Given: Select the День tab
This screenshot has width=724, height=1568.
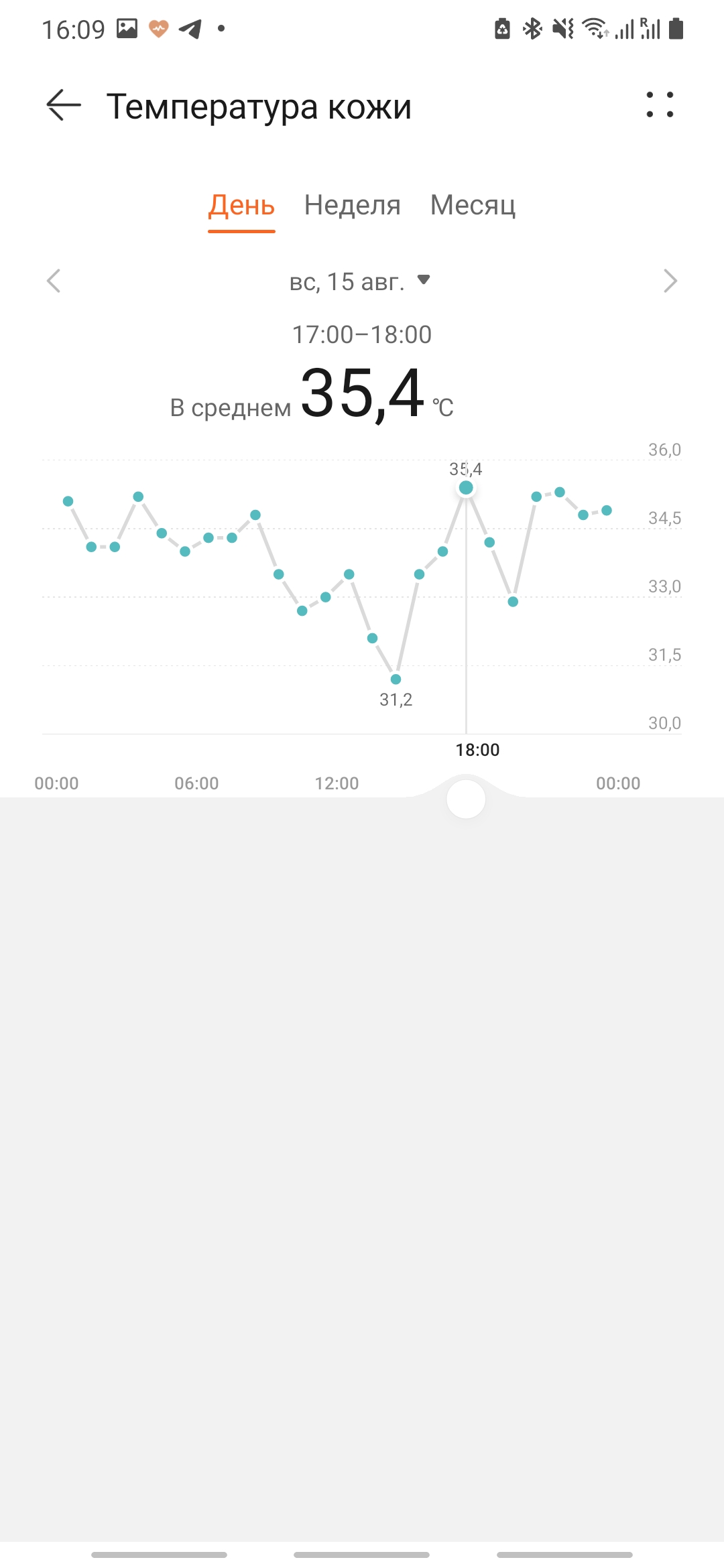Looking at the screenshot, I should pyautogui.click(x=241, y=205).
